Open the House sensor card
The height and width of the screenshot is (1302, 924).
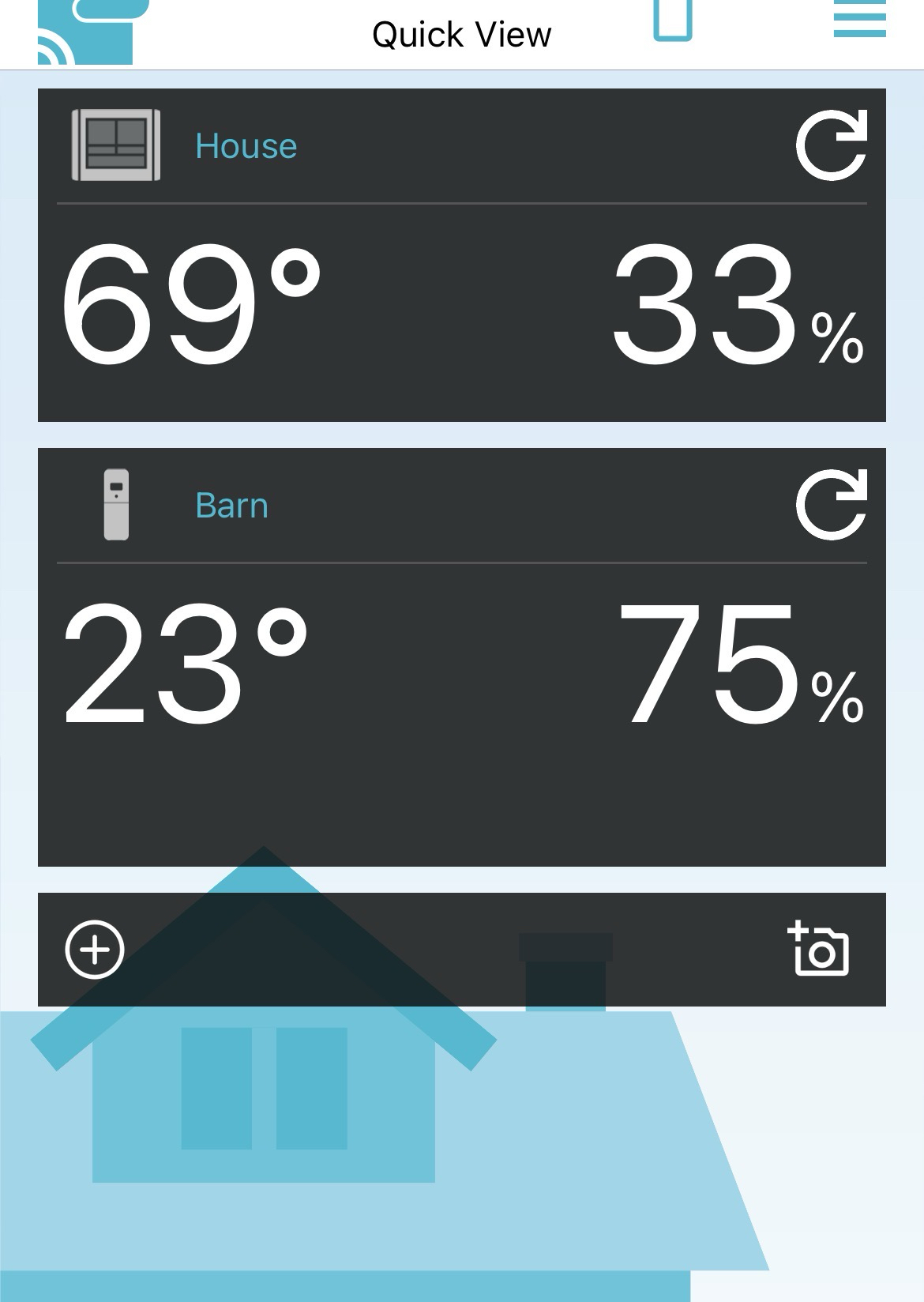click(x=246, y=147)
